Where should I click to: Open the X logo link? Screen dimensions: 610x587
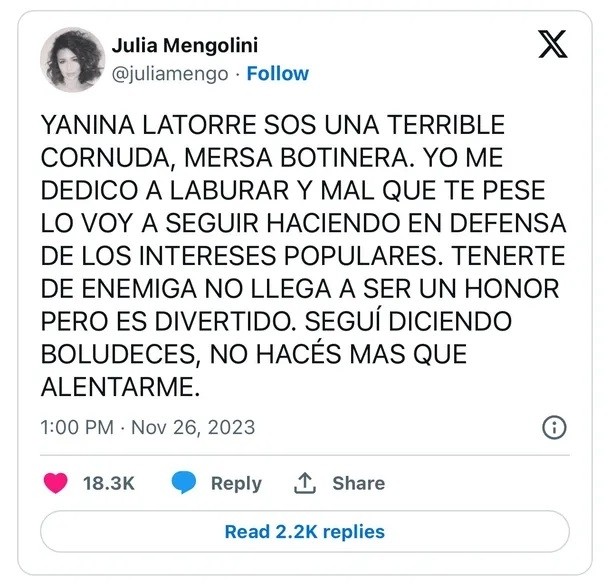click(552, 46)
